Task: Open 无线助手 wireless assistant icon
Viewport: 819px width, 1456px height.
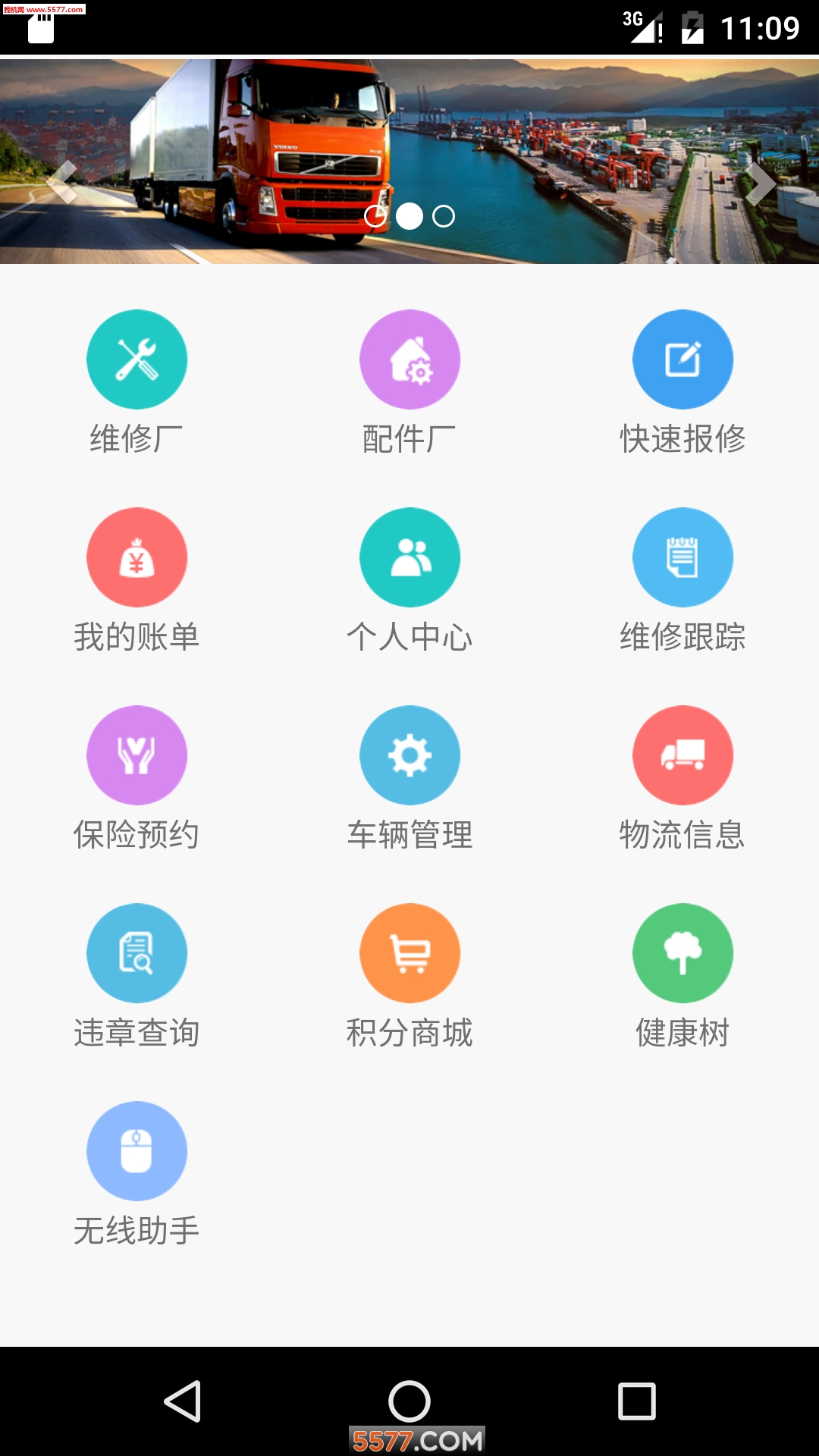Action: coord(137,1151)
